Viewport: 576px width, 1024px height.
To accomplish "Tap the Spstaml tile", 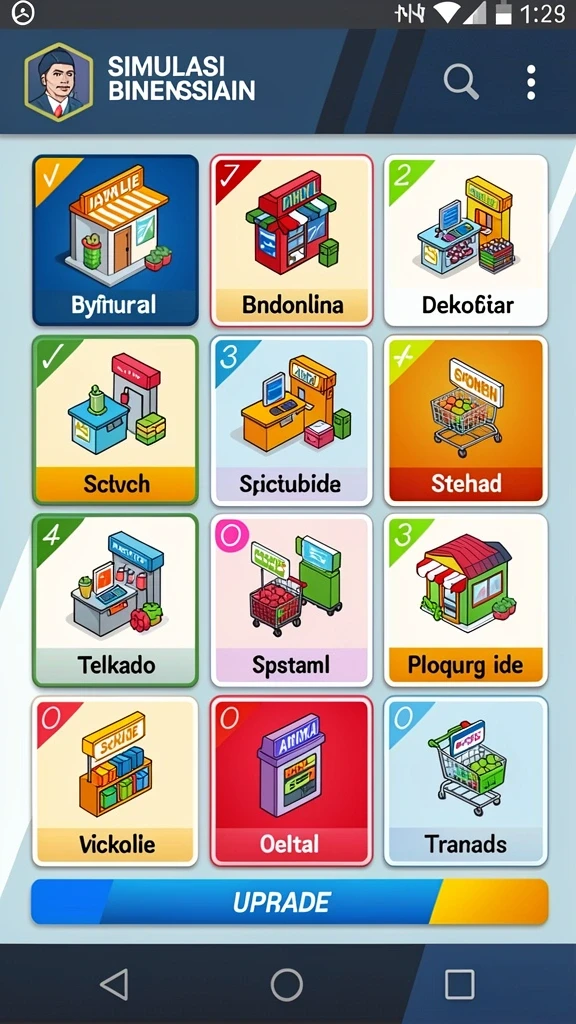I will coord(291,600).
